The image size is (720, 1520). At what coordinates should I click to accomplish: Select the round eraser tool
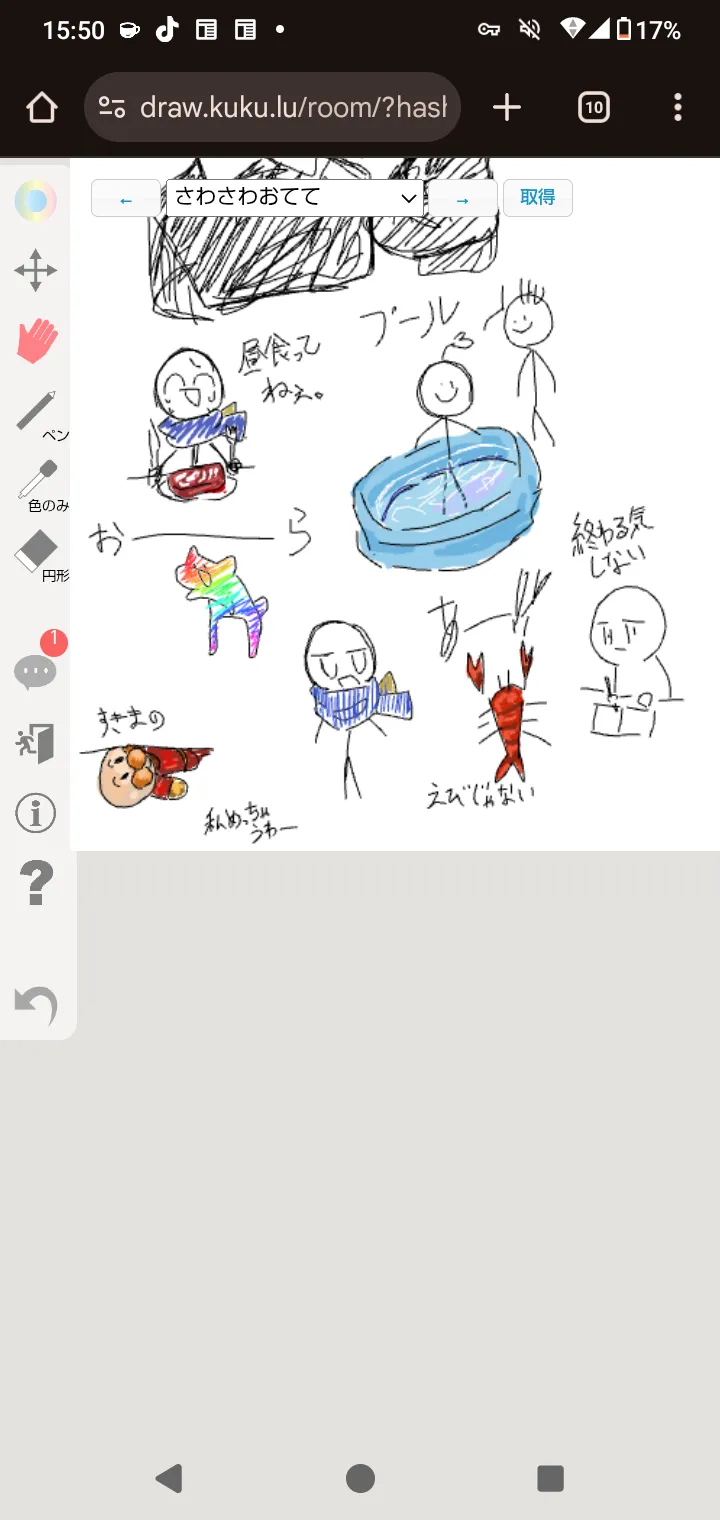point(37,551)
